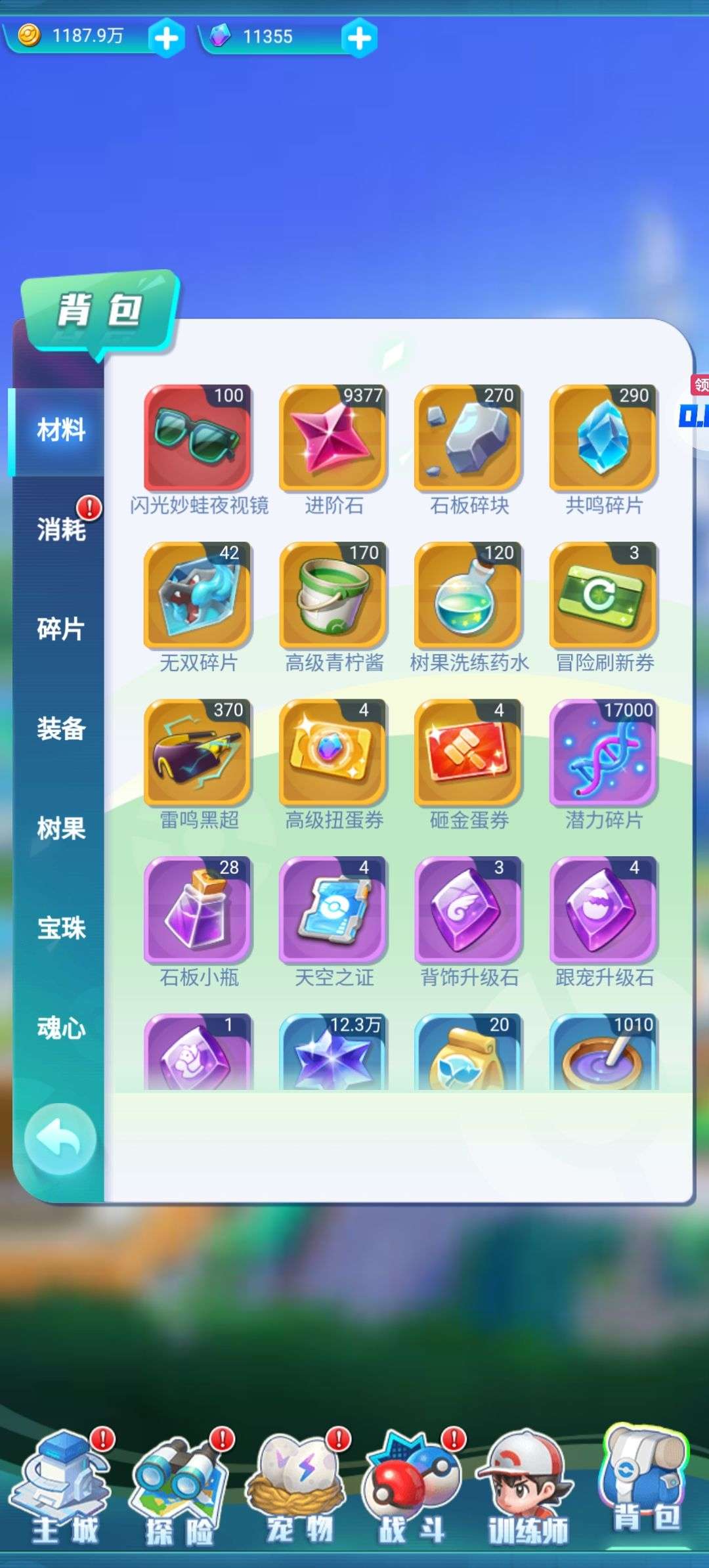This screenshot has height=1568, width=709.
Task: View the 共鸣碎片 item details
Action: [603, 438]
